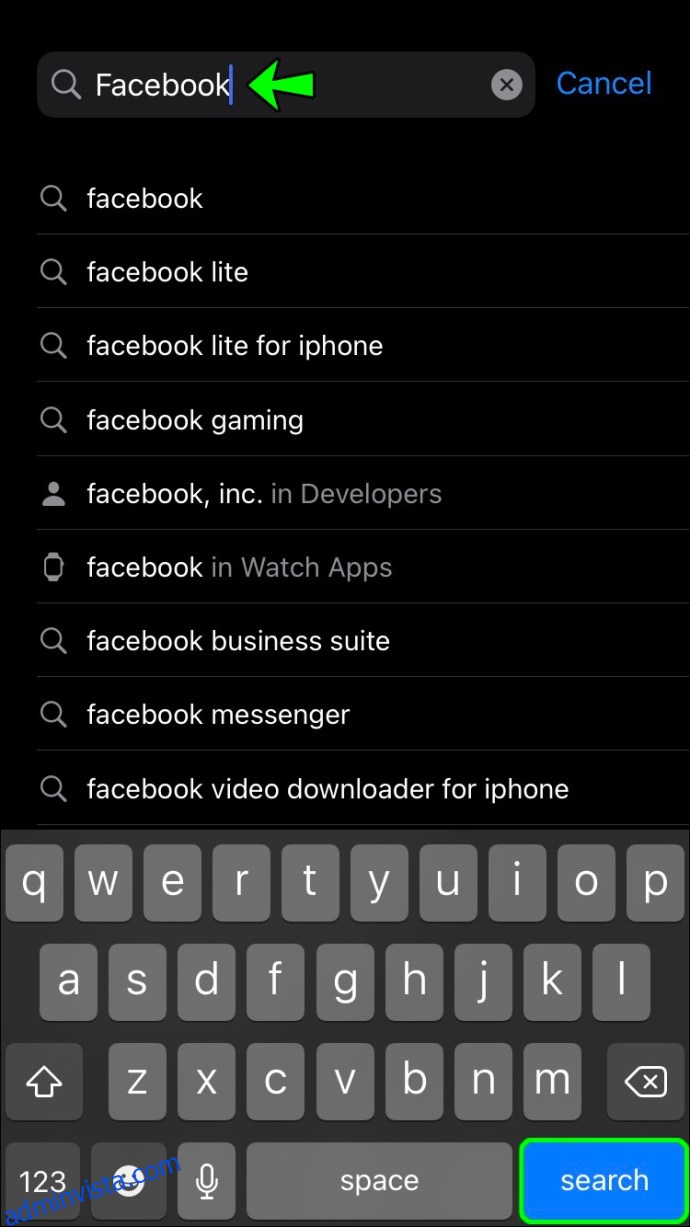Screen dimensions: 690x1227
Task: Select the "facebook lite" suggestion
Action: click(363, 272)
